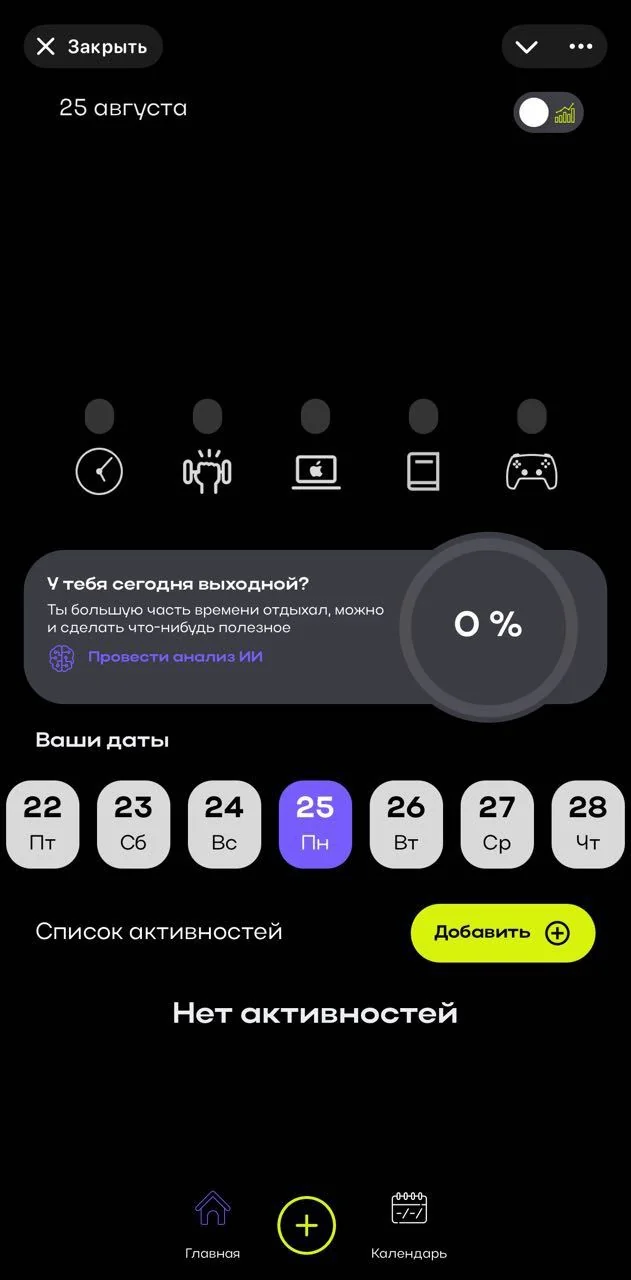Choose date 26 Вт
The height and width of the screenshot is (1280, 631).
(x=406, y=824)
